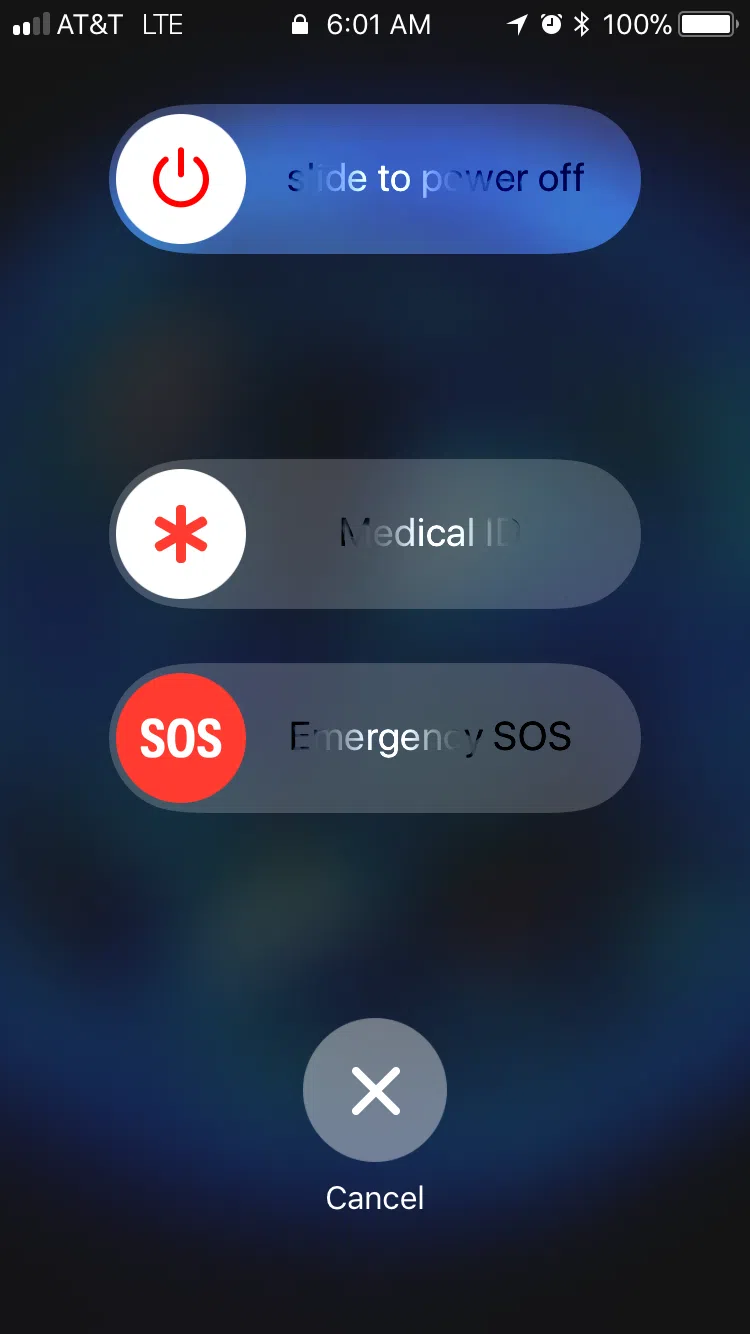This screenshot has height=1334, width=750.
Task: Tap the red power slider knob
Action: coord(181,179)
